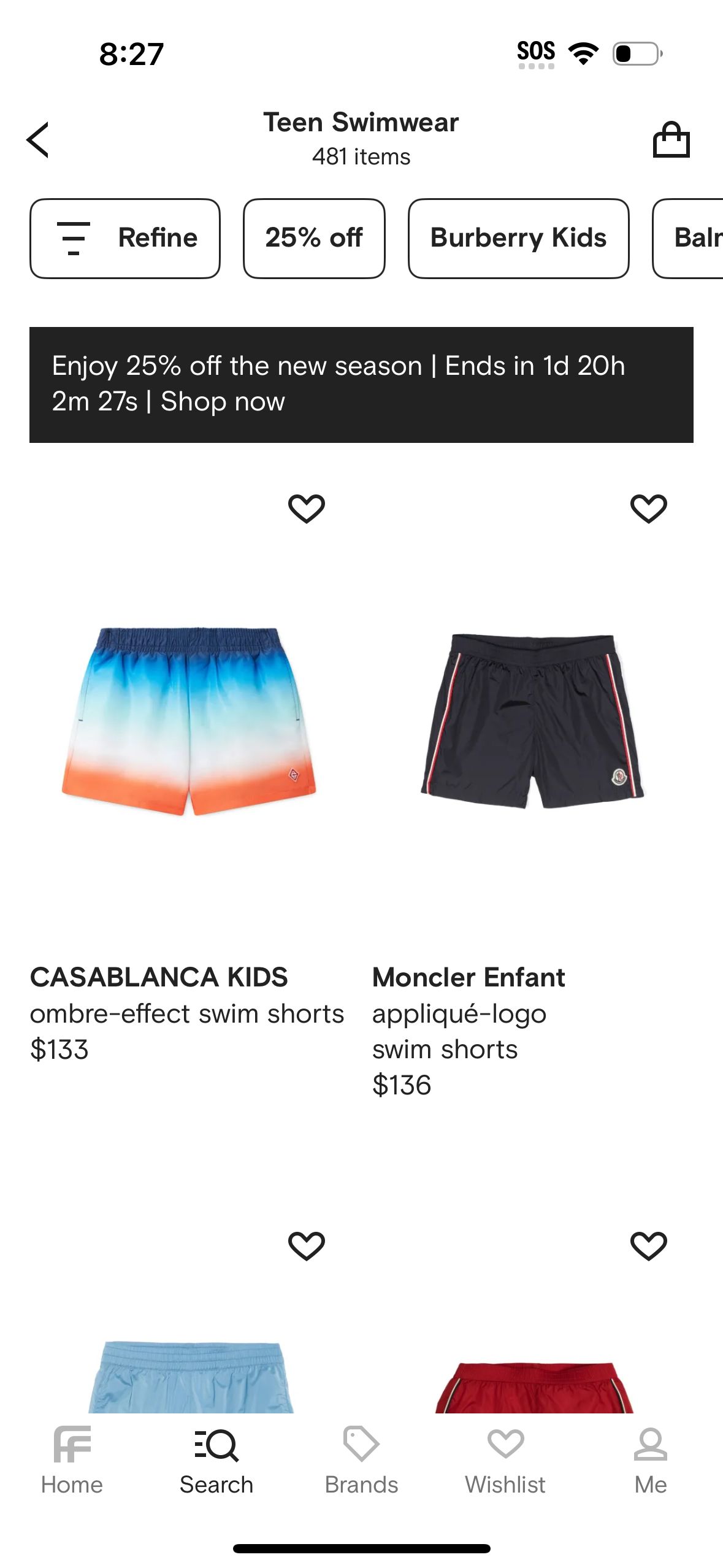Select the Farfetch Home icon
This screenshot has height=1568, width=723.
pyautogui.click(x=72, y=1456)
